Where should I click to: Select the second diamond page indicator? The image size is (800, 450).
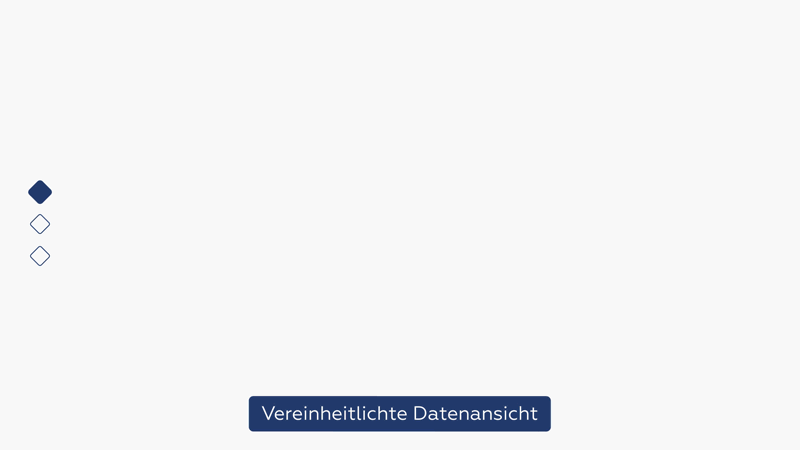40,224
